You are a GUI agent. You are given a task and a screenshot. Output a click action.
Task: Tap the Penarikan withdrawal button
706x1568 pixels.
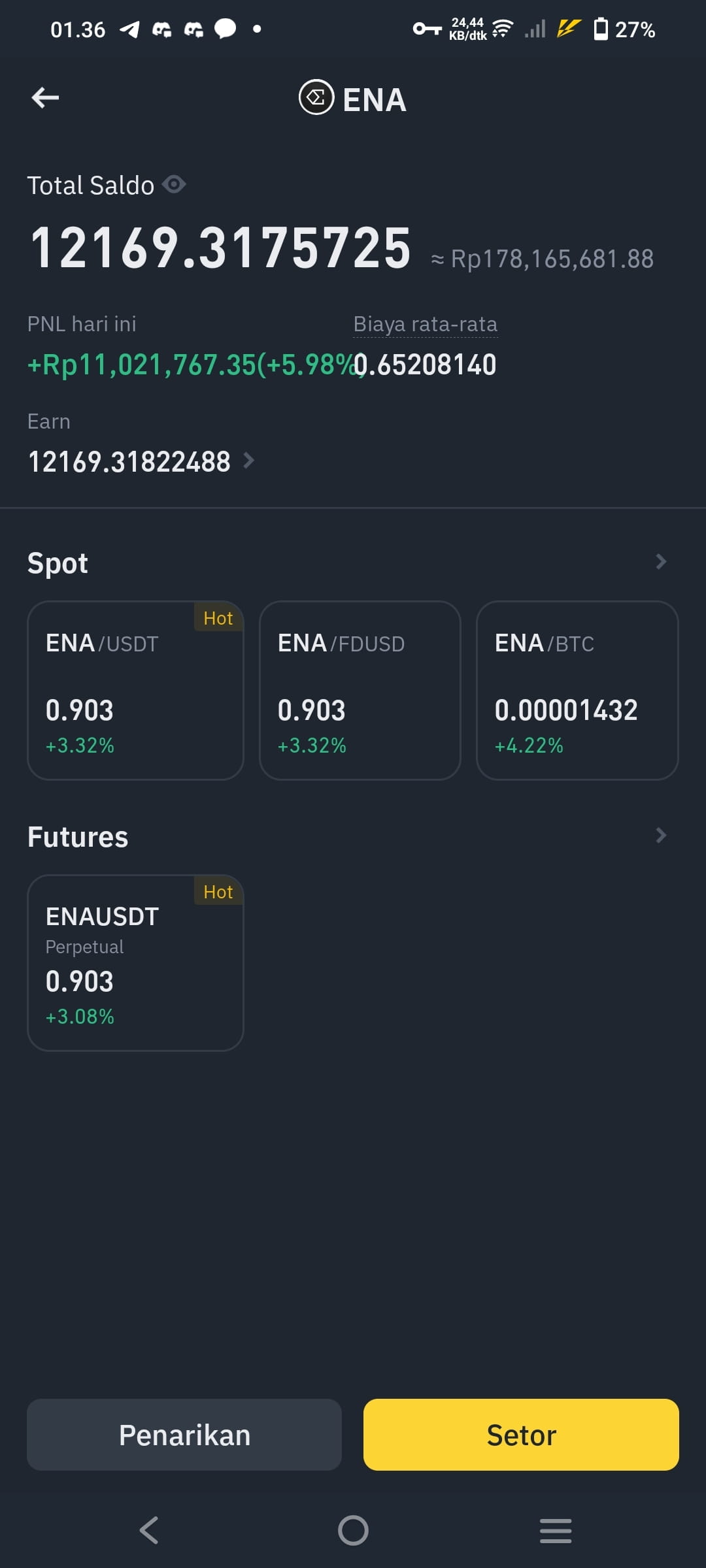pyautogui.click(x=184, y=1435)
